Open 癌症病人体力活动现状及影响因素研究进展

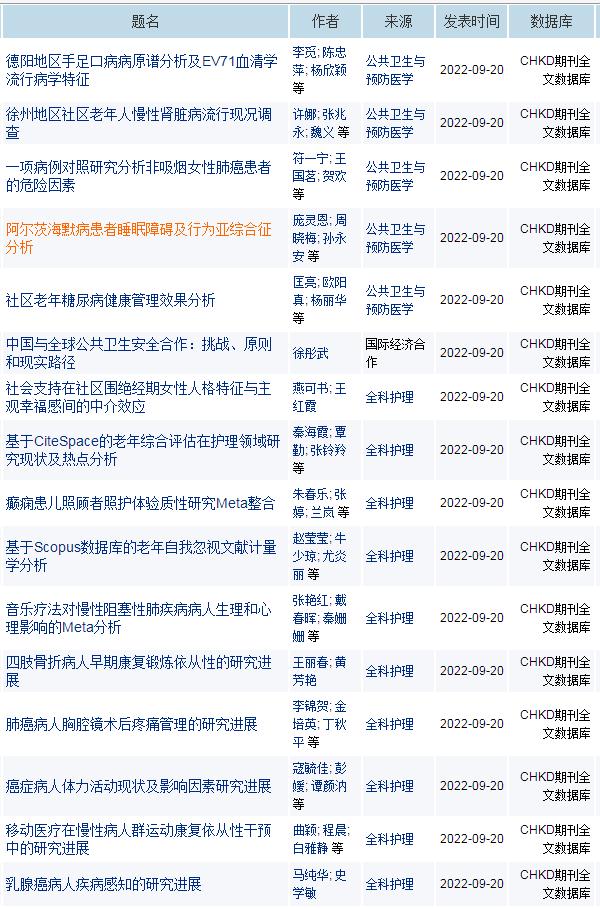138,786
